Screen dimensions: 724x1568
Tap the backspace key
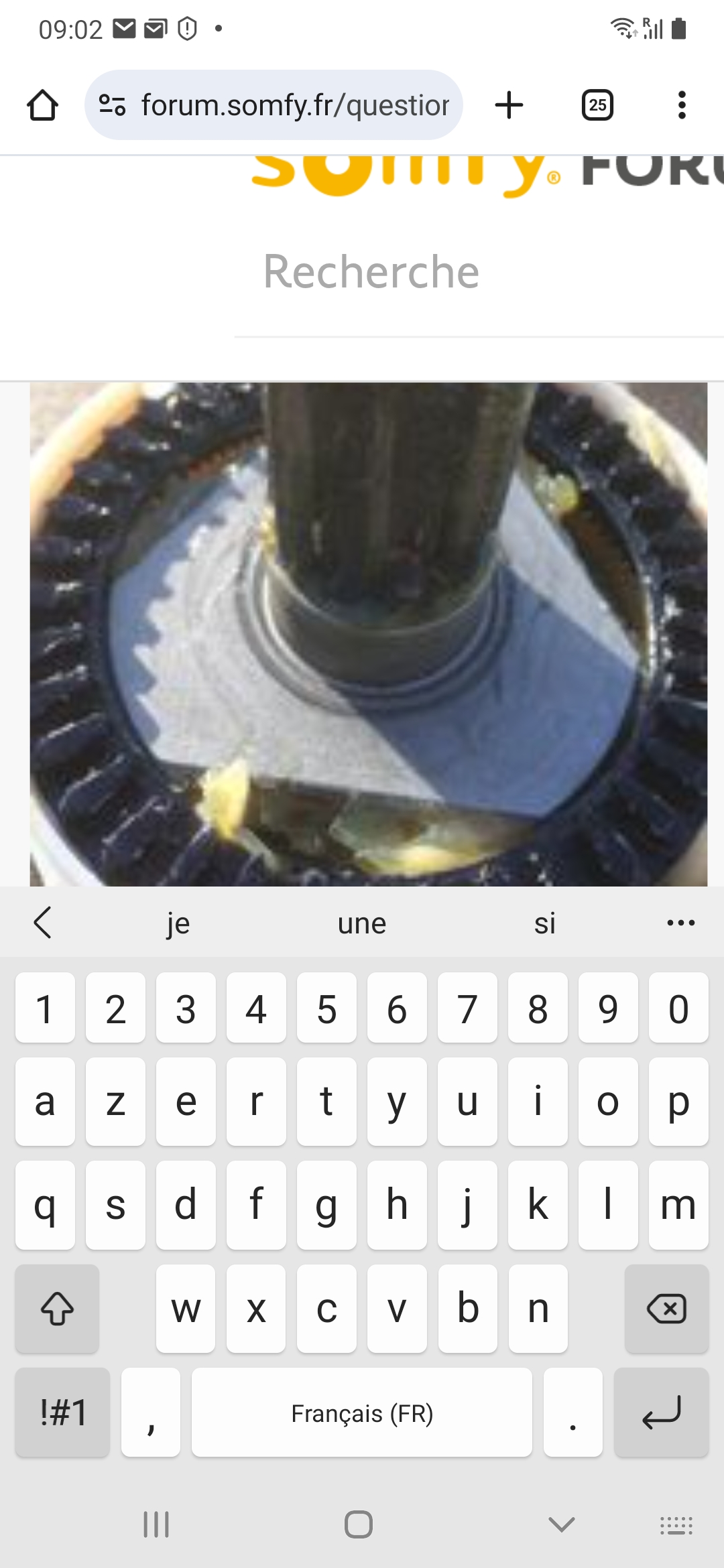tap(666, 1309)
